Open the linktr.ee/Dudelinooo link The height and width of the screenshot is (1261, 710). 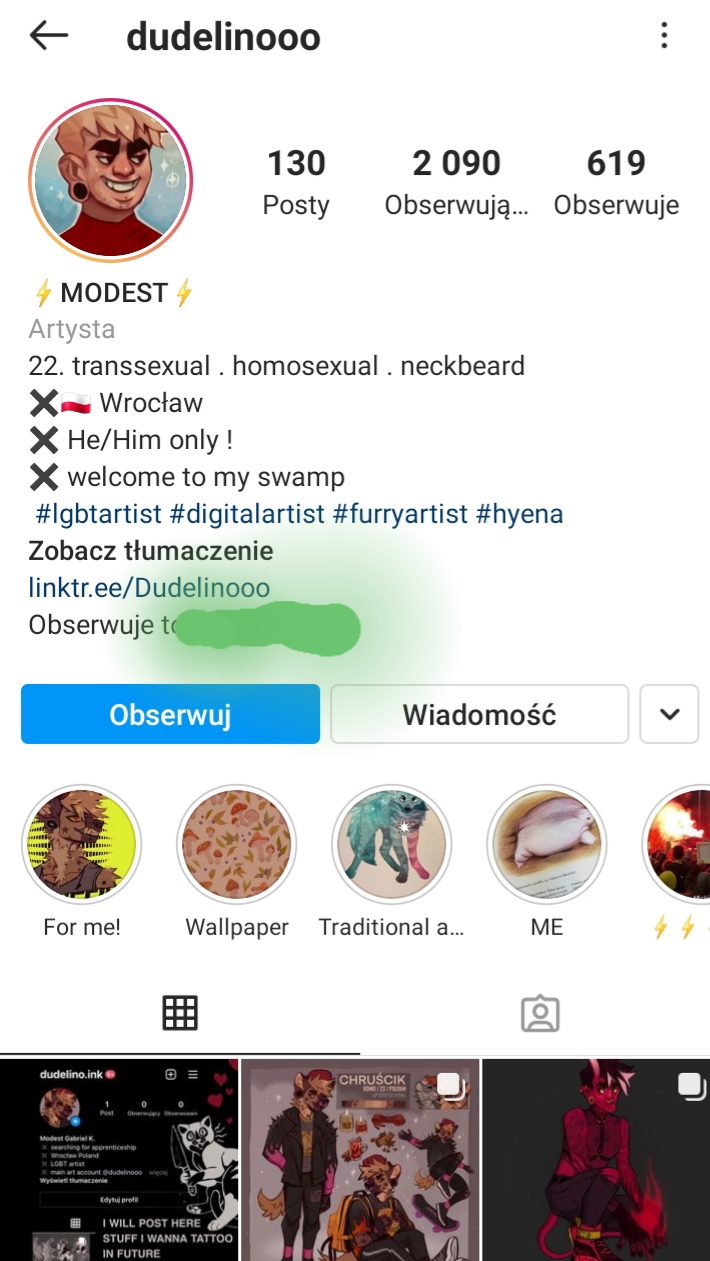click(x=149, y=588)
